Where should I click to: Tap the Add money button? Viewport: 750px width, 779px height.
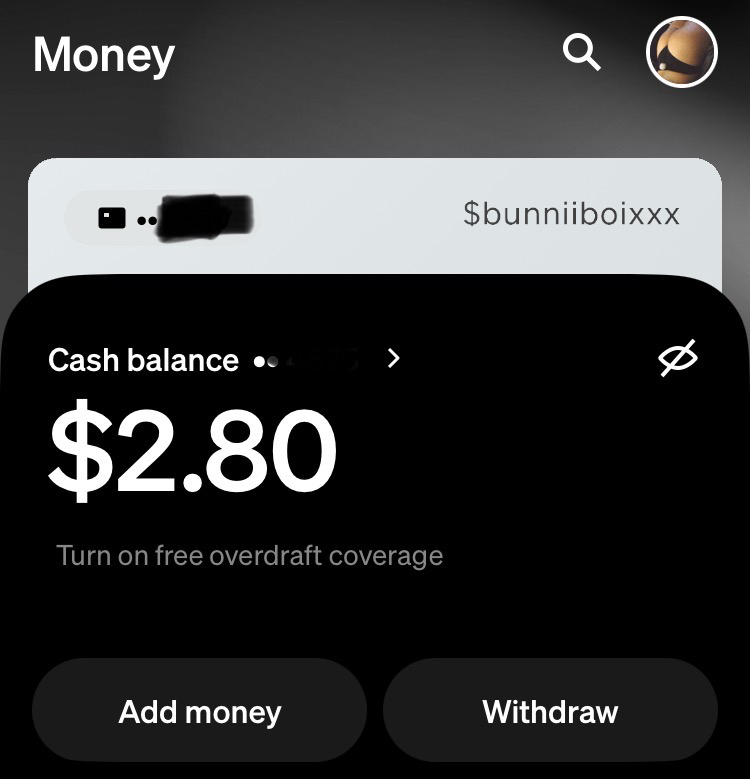pyautogui.click(x=200, y=711)
